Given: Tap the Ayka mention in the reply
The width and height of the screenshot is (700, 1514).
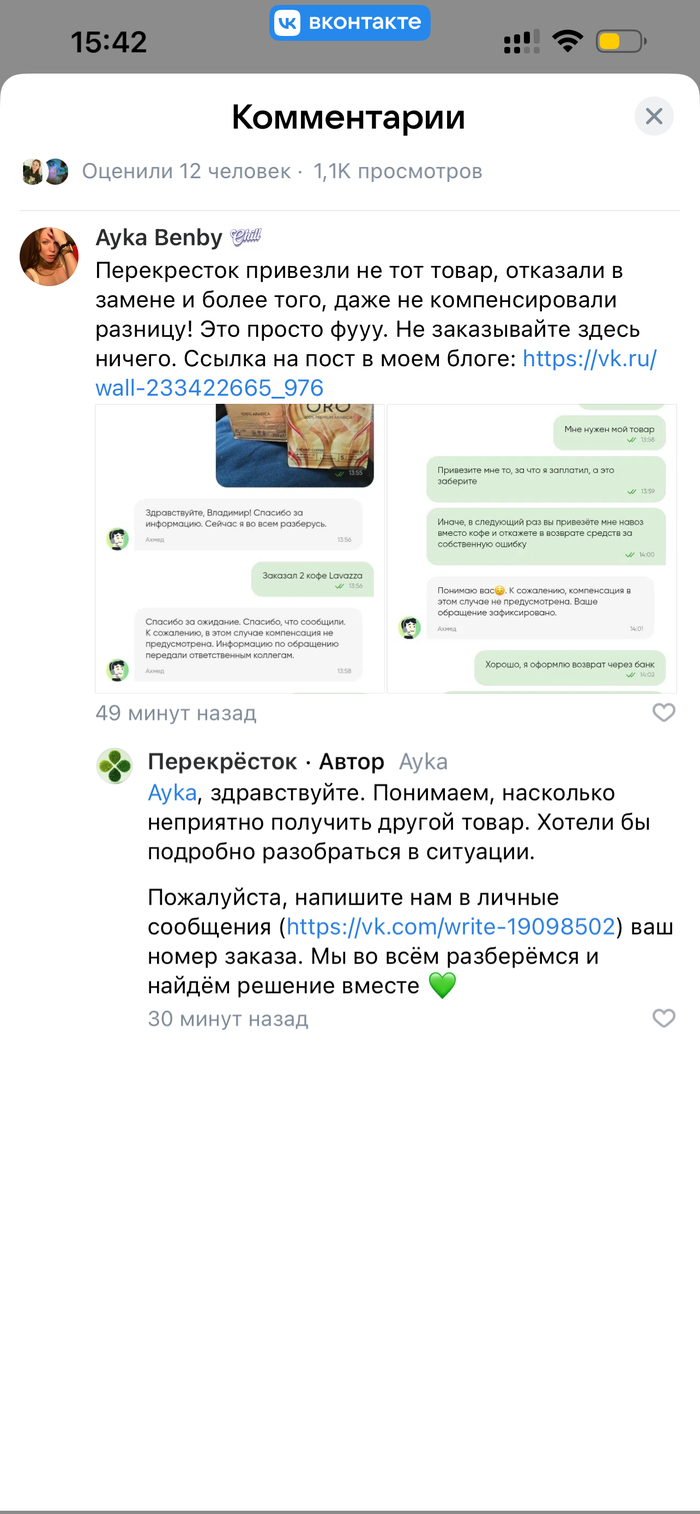Looking at the screenshot, I should (172, 793).
